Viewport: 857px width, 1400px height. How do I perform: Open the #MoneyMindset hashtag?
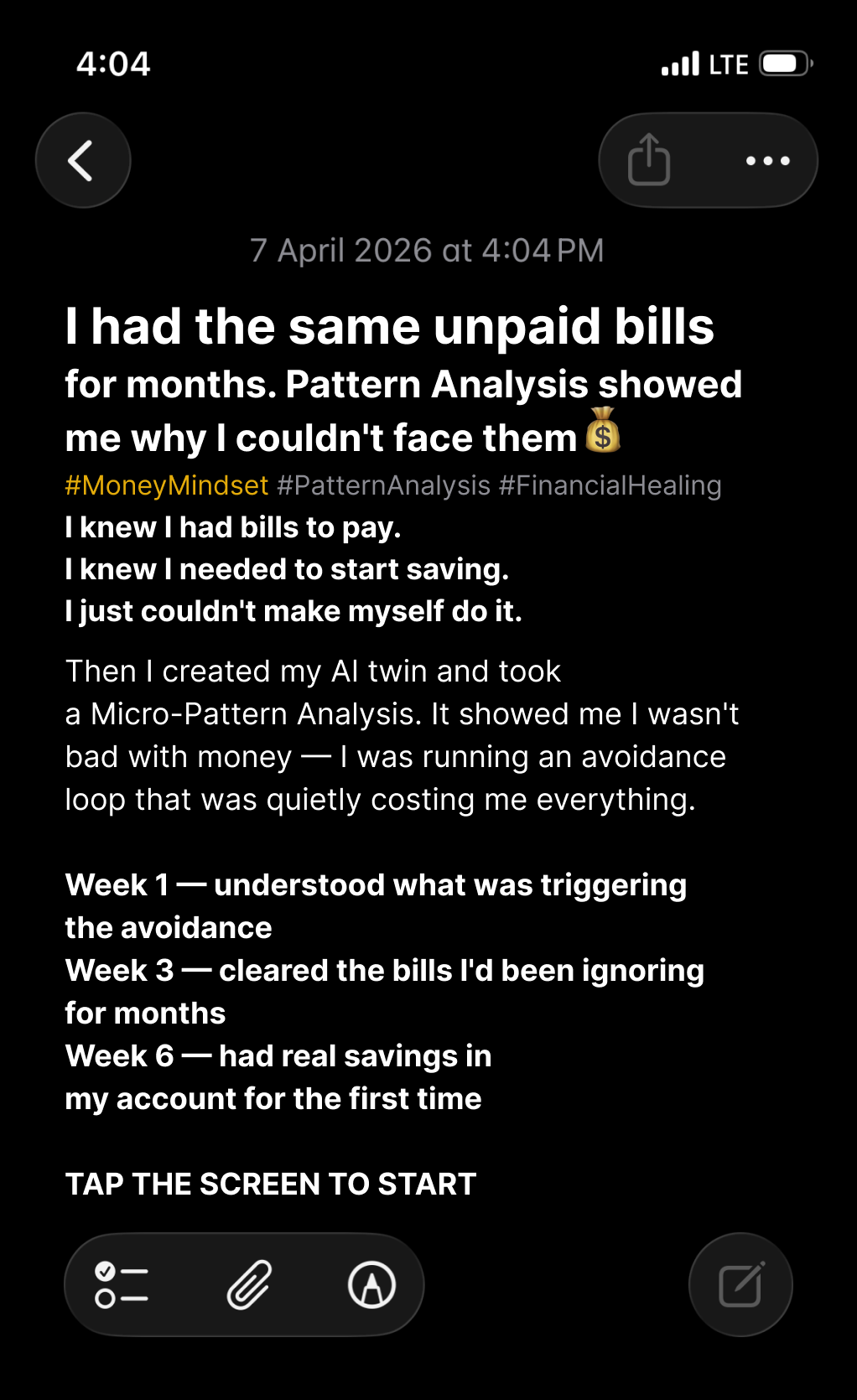coord(167,485)
